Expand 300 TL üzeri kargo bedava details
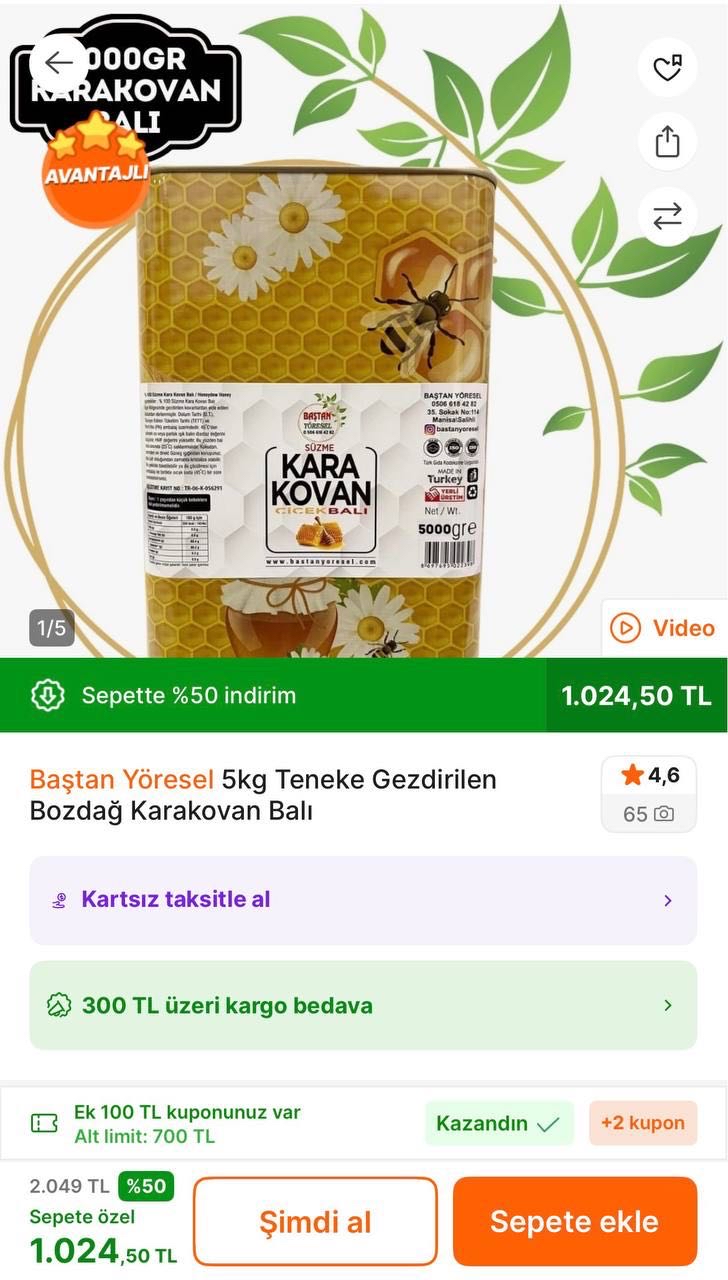 pos(363,1005)
